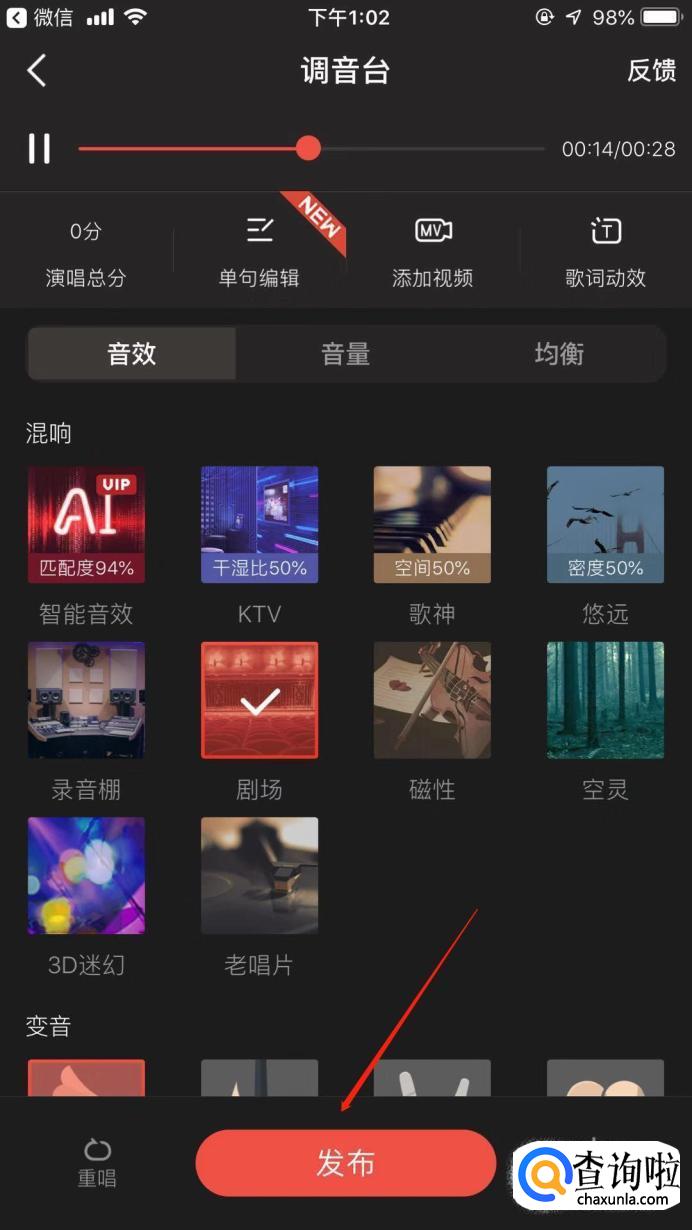Image resolution: width=692 pixels, height=1230 pixels.
Task: Select the 悠远 reverb effect
Action: pyautogui.click(x=605, y=525)
